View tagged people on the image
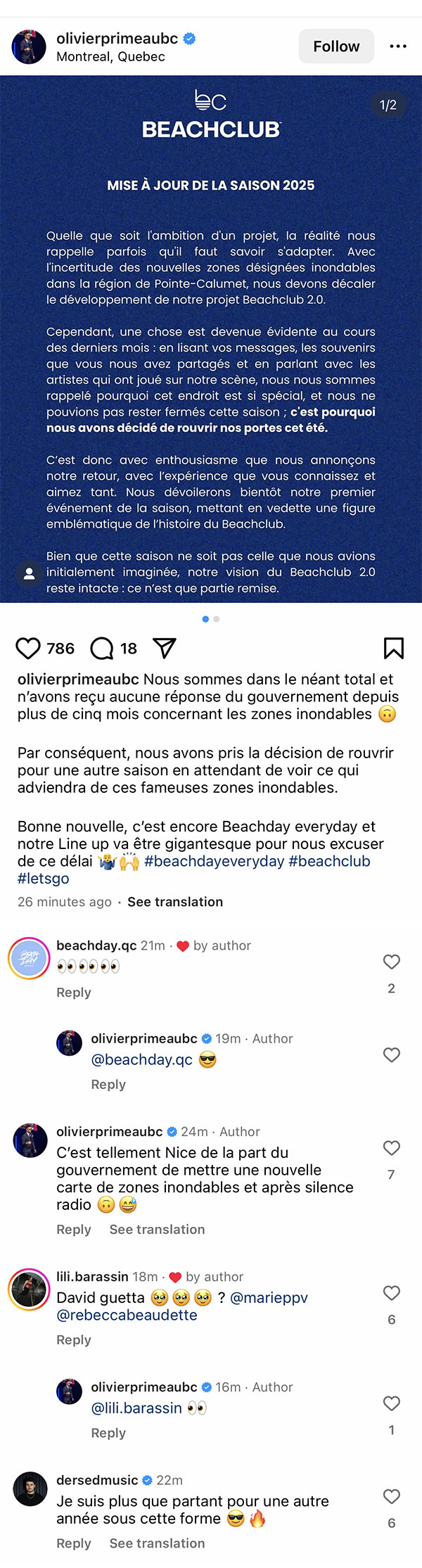The image size is (422, 1568). tap(29, 574)
